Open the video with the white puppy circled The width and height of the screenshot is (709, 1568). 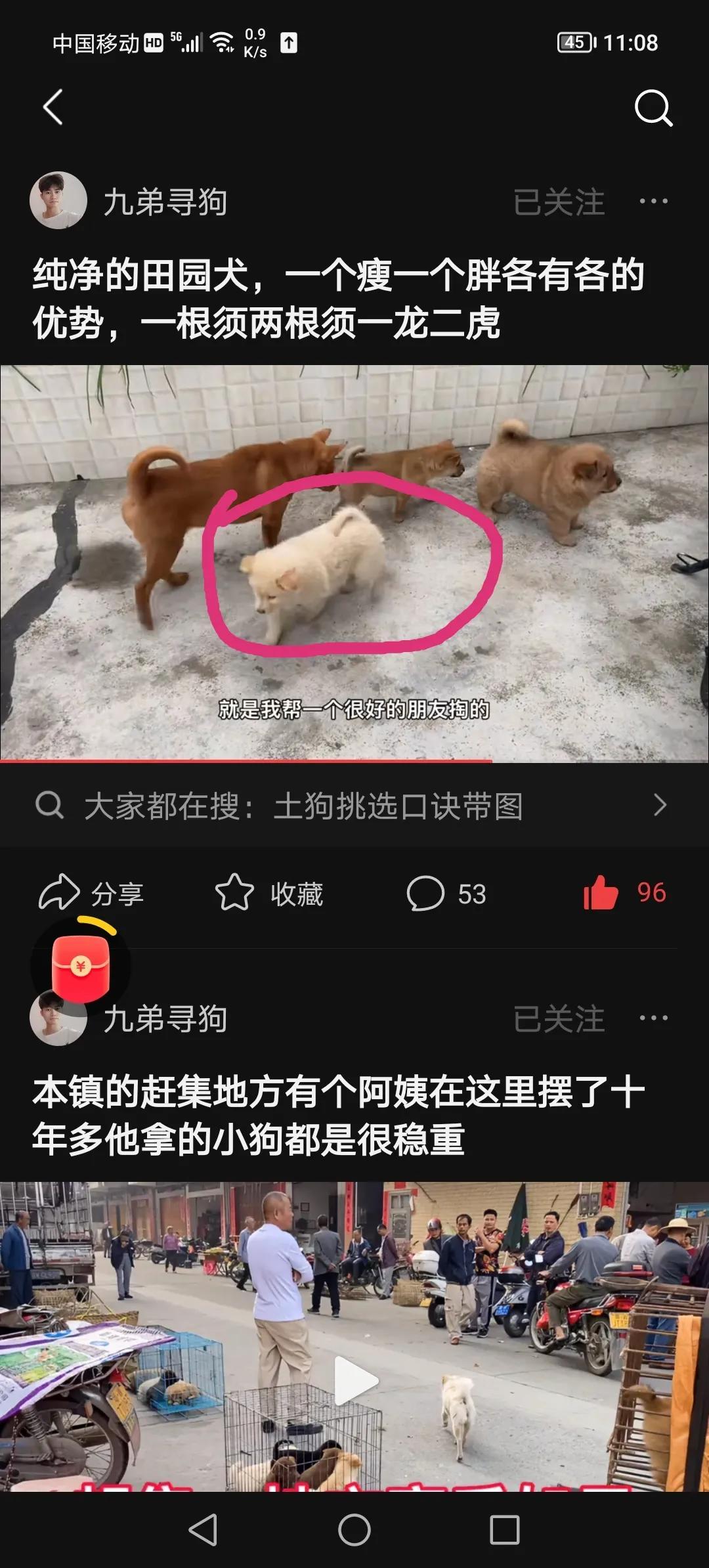tap(354, 563)
